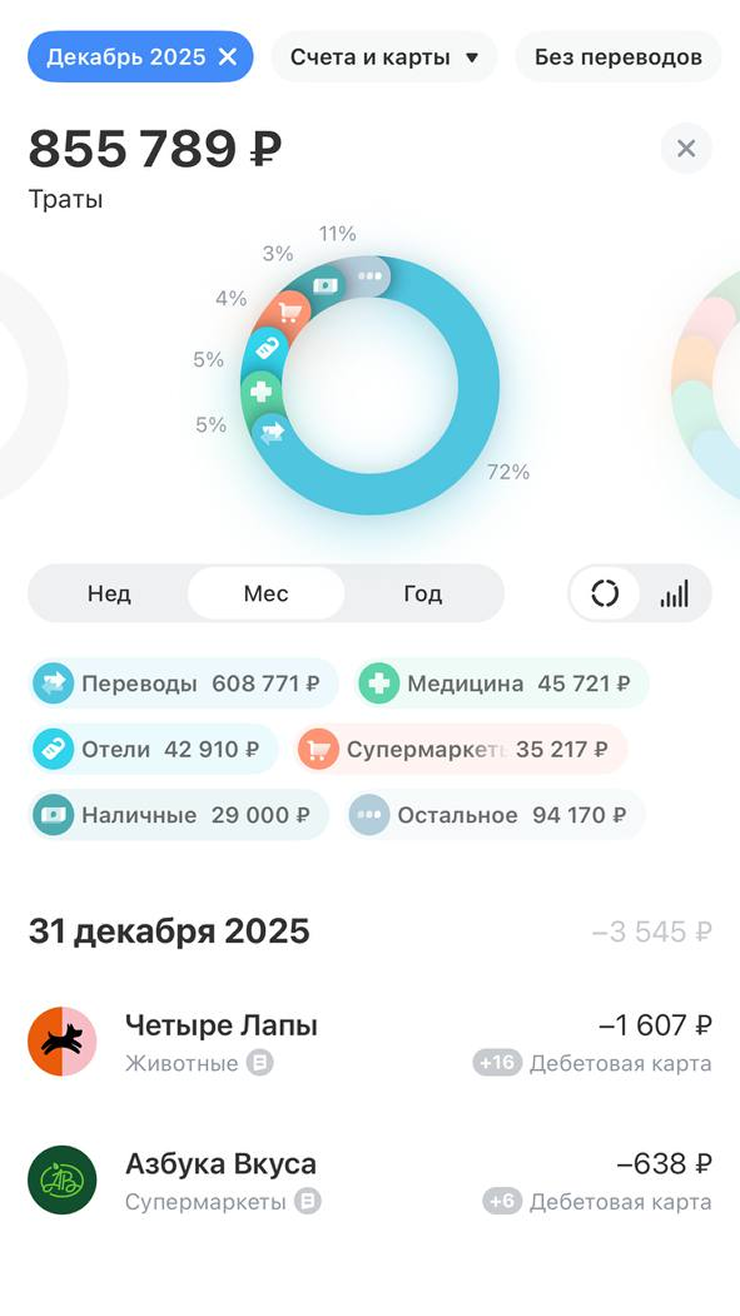Filter by Наличные category
The width and height of the screenshot is (740, 1316).
click(x=178, y=815)
